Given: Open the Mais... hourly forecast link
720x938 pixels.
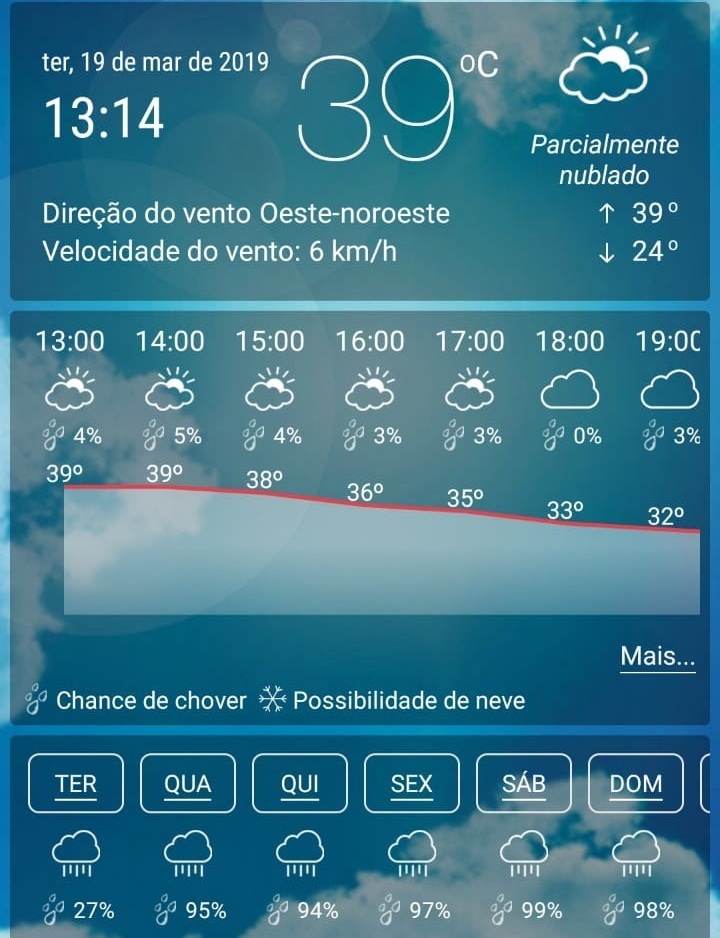Looking at the screenshot, I should coord(657,657).
